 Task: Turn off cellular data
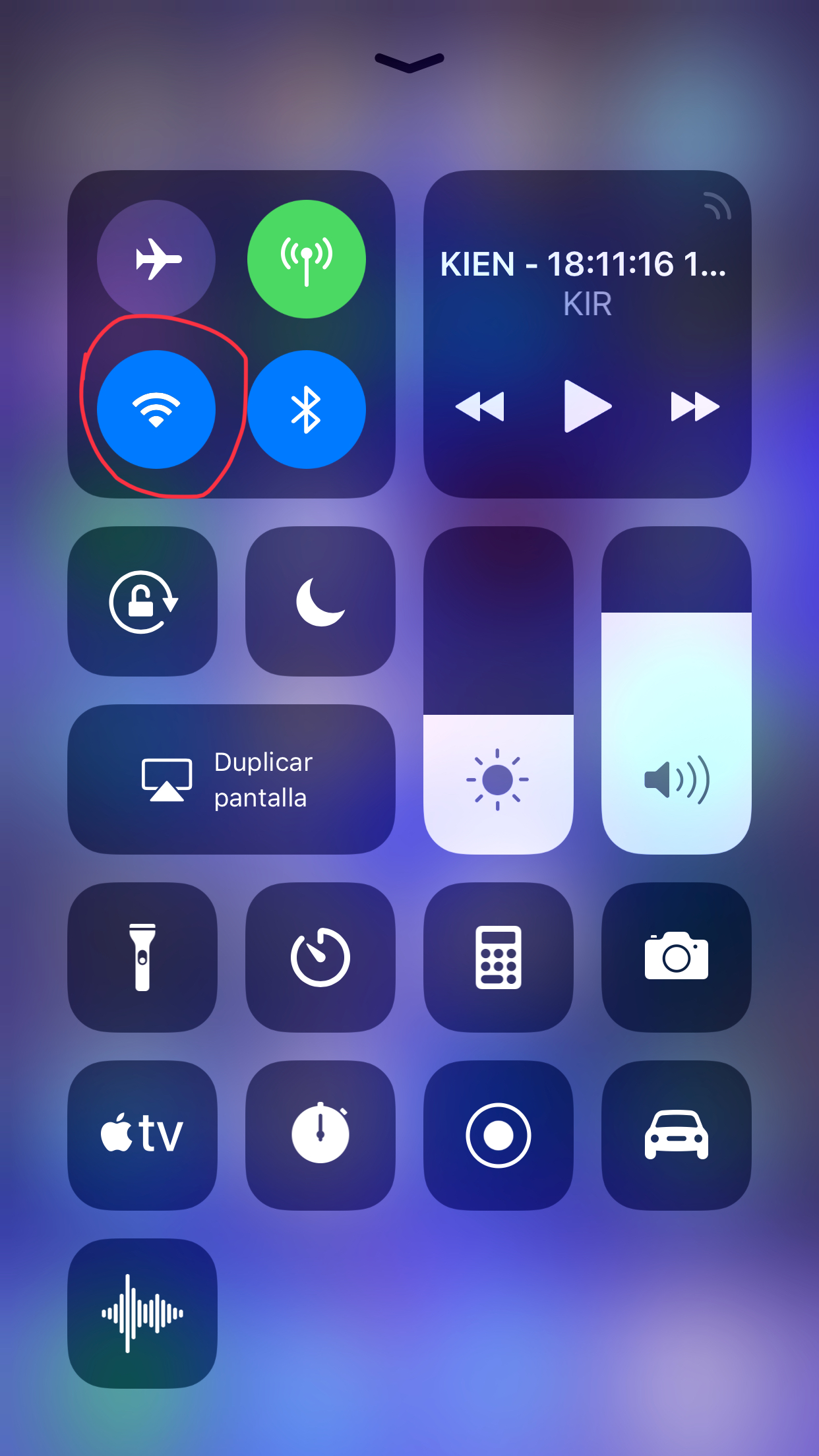(x=307, y=259)
